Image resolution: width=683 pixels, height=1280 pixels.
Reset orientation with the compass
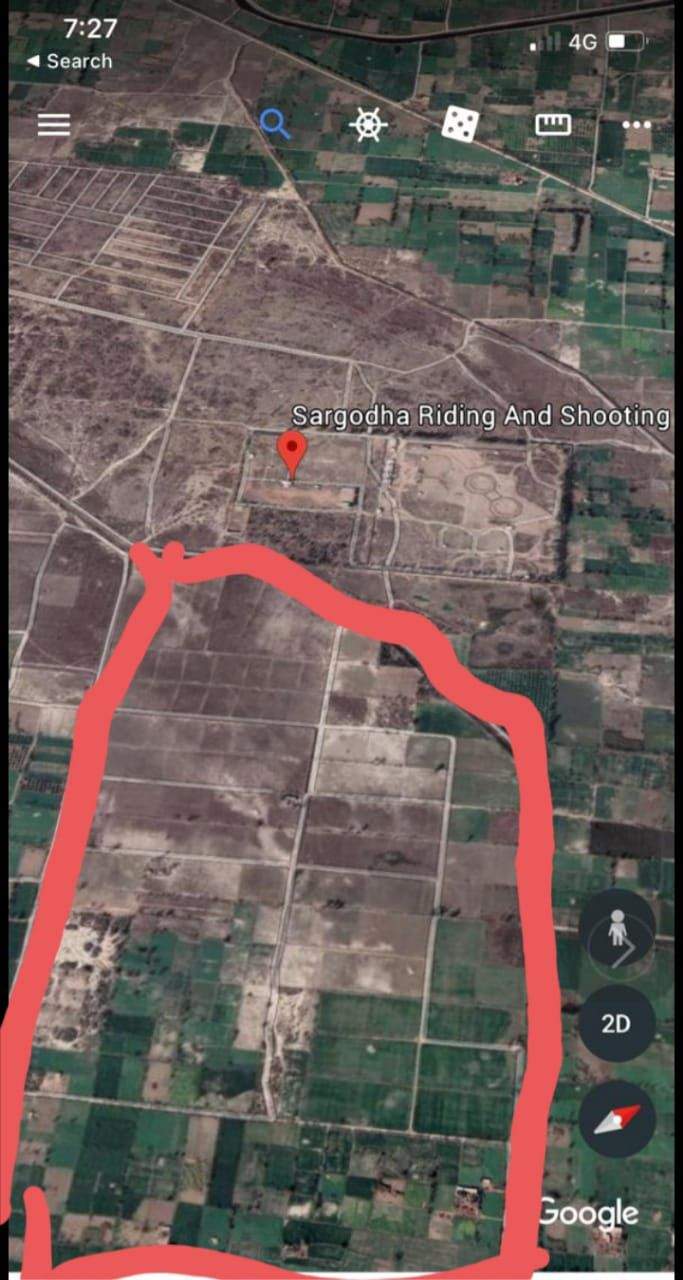click(617, 1119)
